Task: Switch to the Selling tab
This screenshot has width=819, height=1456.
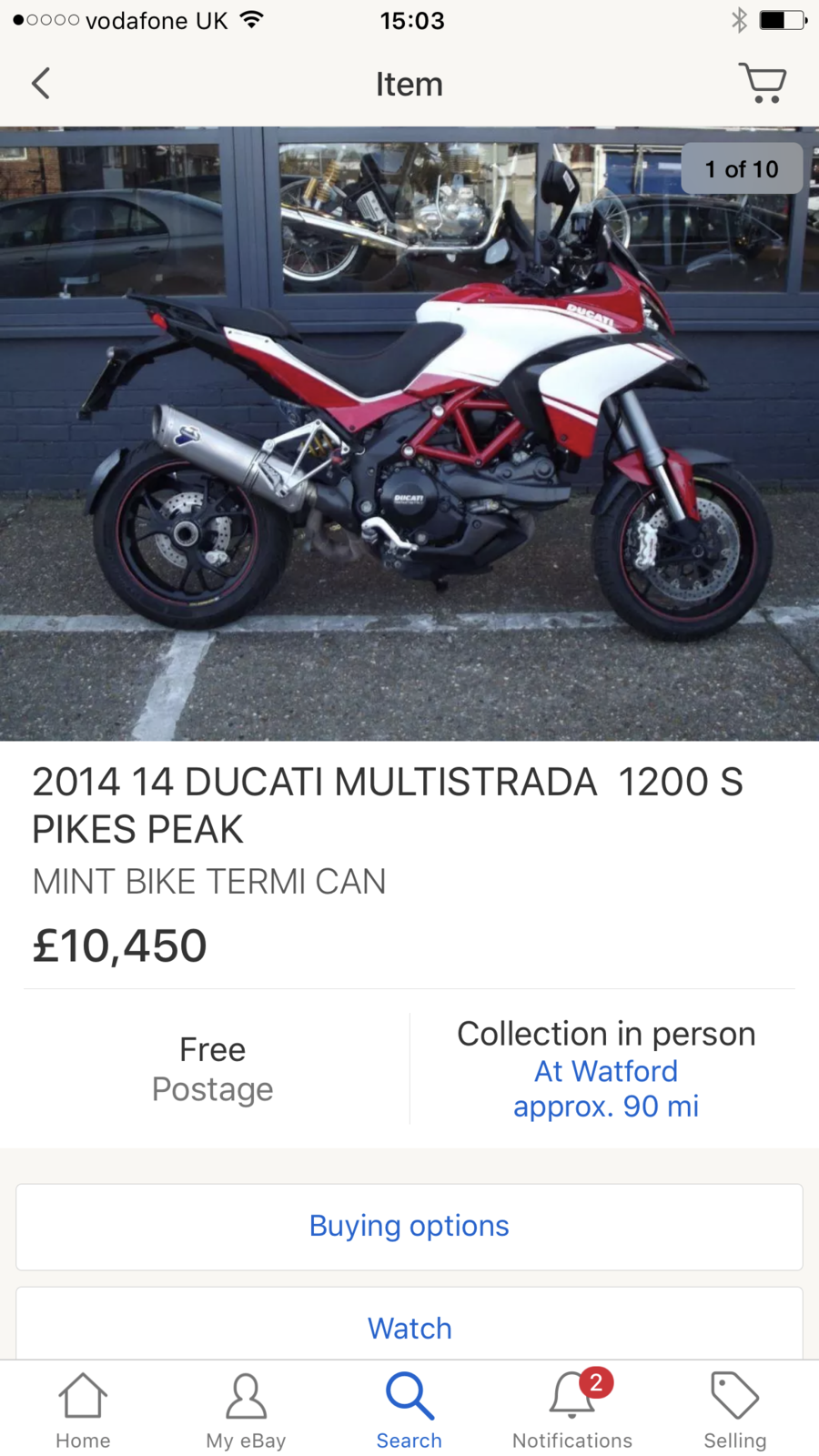Action: coord(735,1410)
